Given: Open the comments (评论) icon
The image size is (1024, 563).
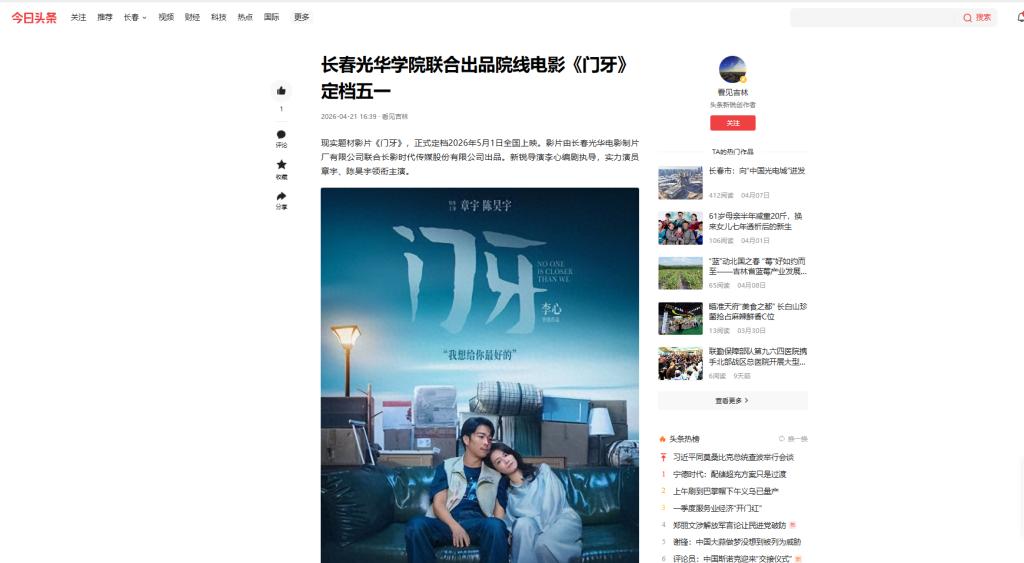Looking at the screenshot, I should point(281,135).
